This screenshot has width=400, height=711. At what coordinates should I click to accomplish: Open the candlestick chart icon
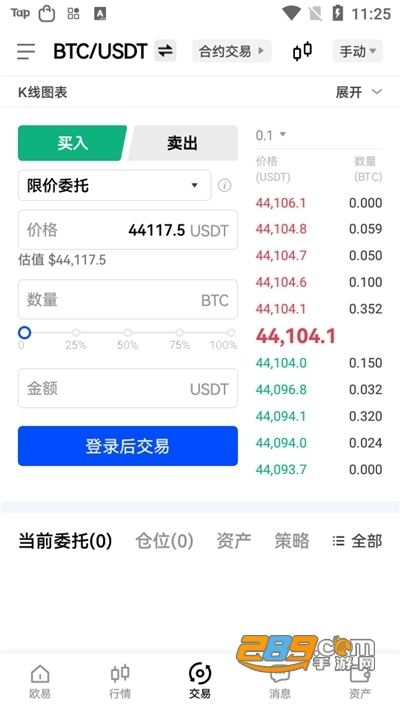(x=302, y=51)
